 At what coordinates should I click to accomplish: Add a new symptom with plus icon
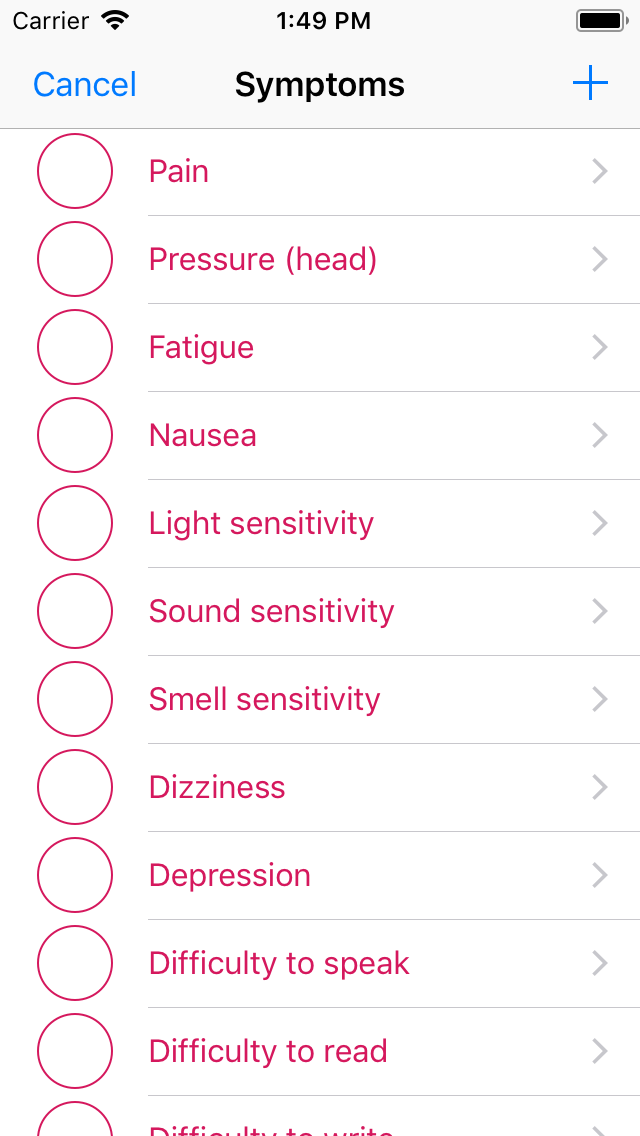(x=590, y=84)
